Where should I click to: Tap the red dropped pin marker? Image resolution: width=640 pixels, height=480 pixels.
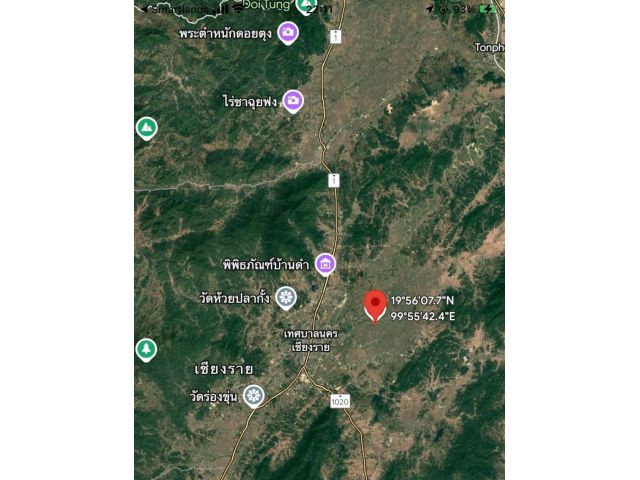(x=375, y=304)
